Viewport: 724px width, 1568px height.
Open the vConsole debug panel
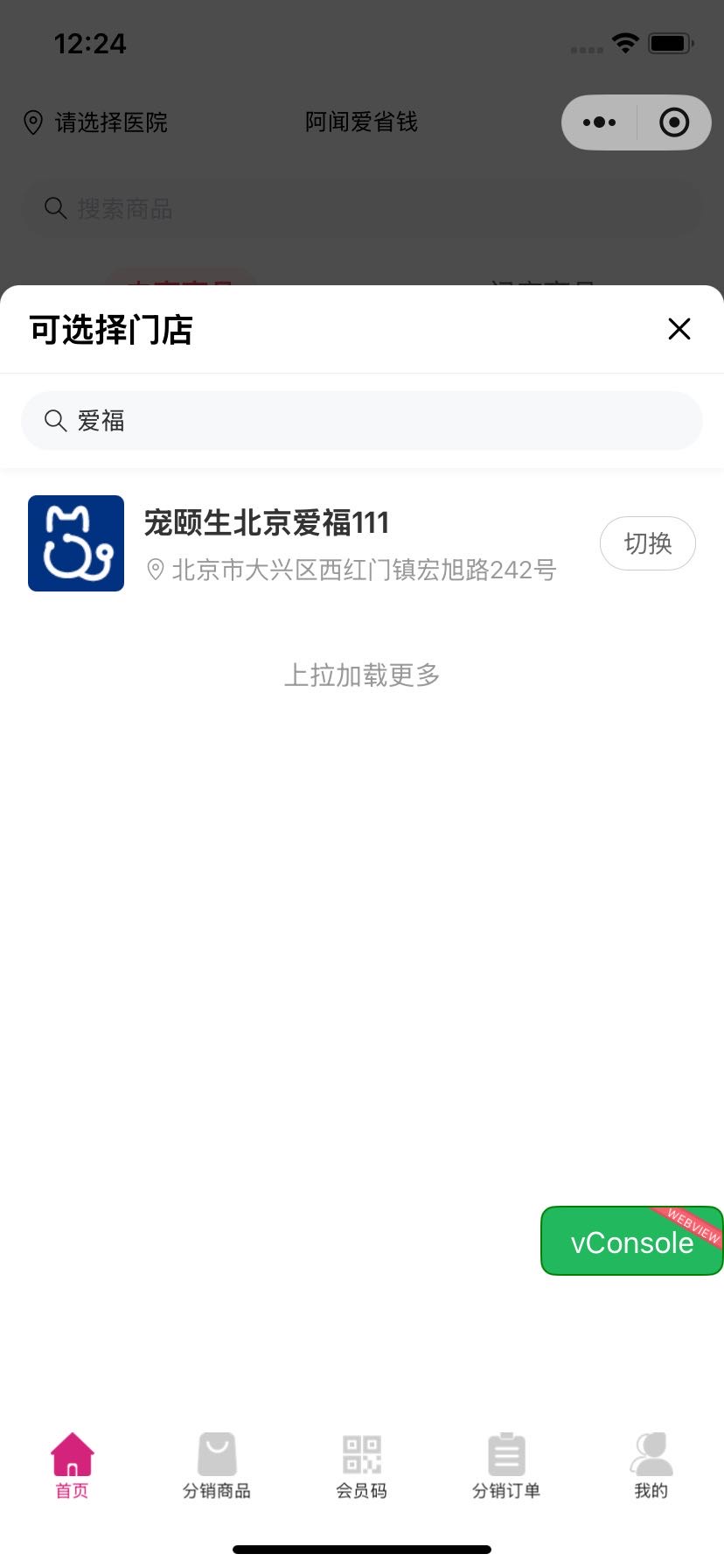(x=631, y=1242)
